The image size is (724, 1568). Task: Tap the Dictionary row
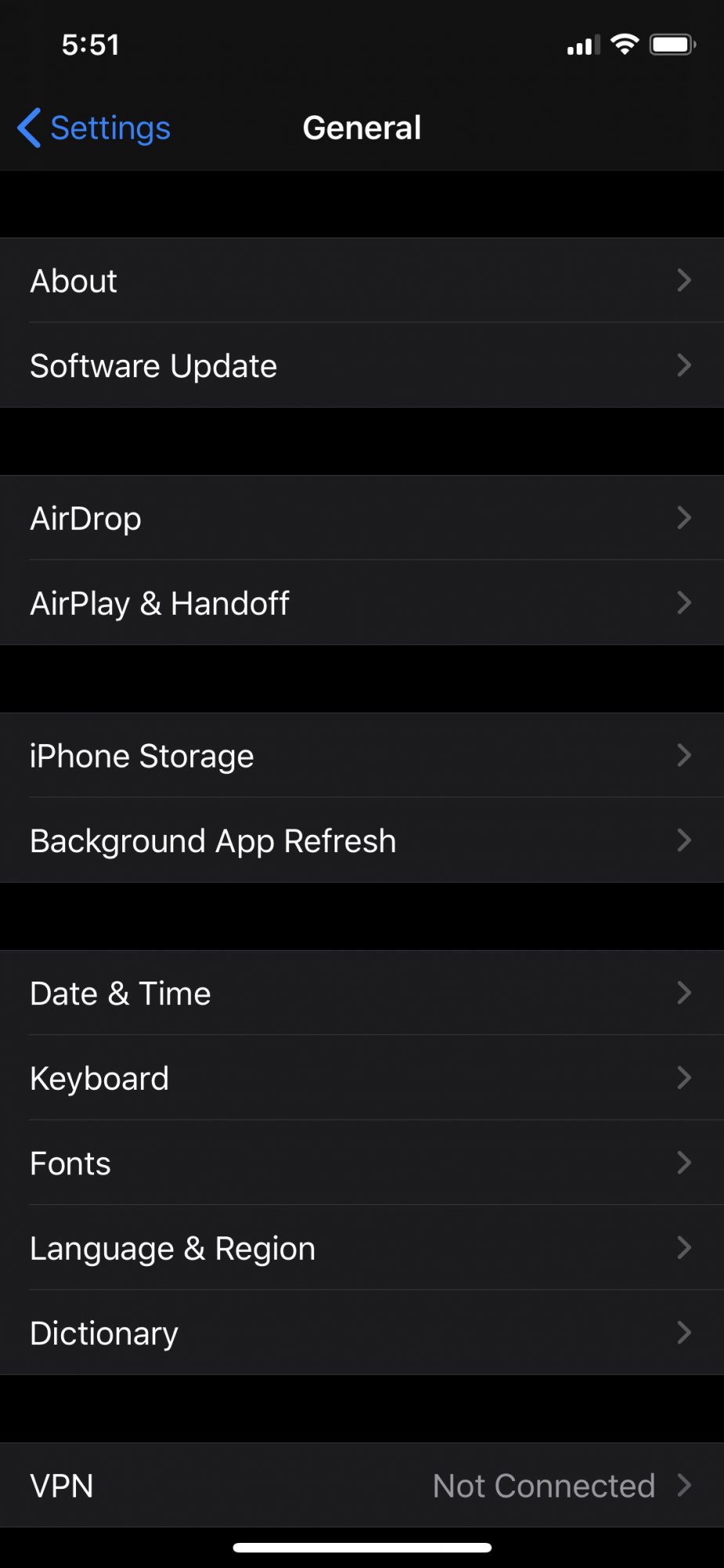tap(360, 1333)
